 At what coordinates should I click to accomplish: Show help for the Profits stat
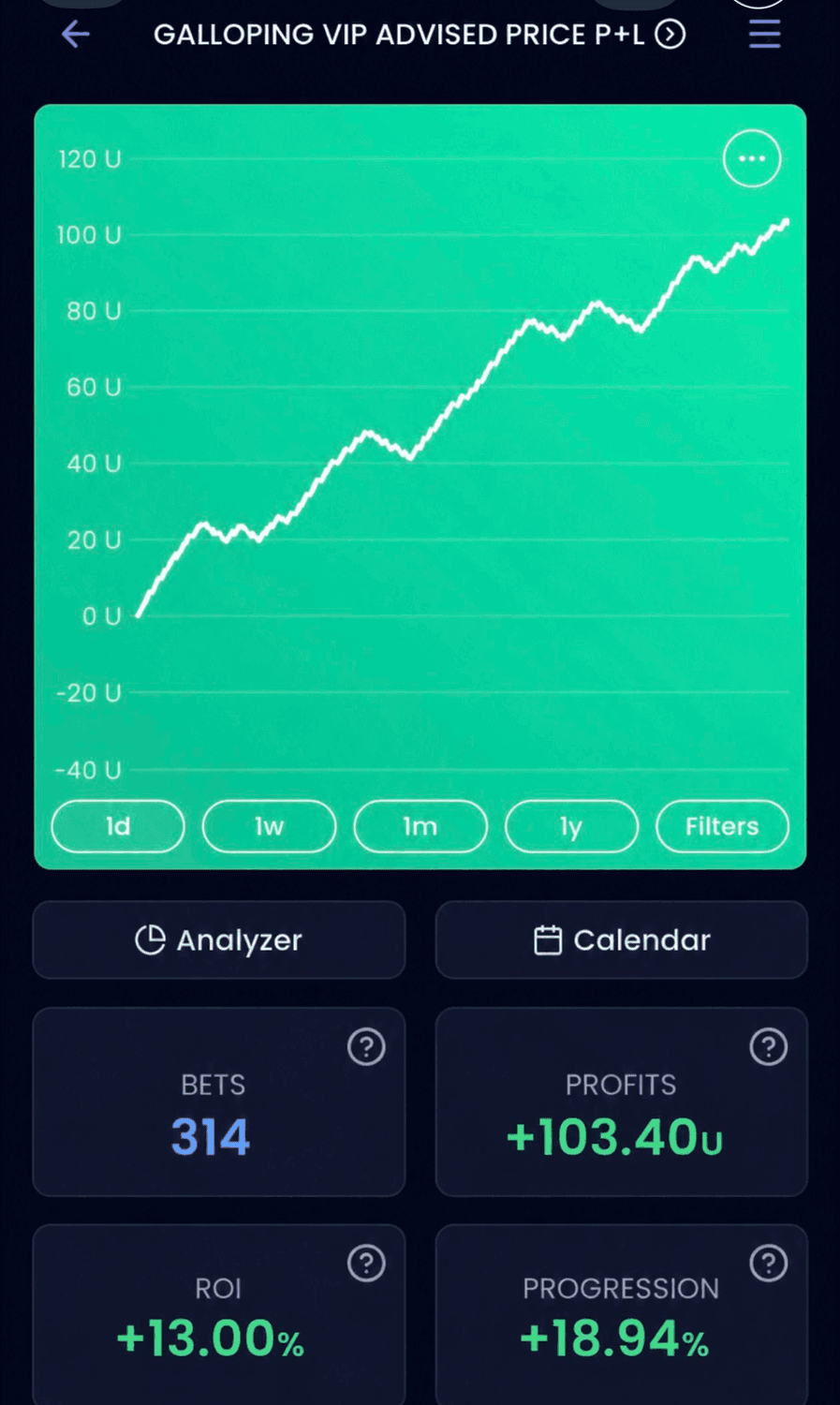pyautogui.click(x=769, y=1046)
